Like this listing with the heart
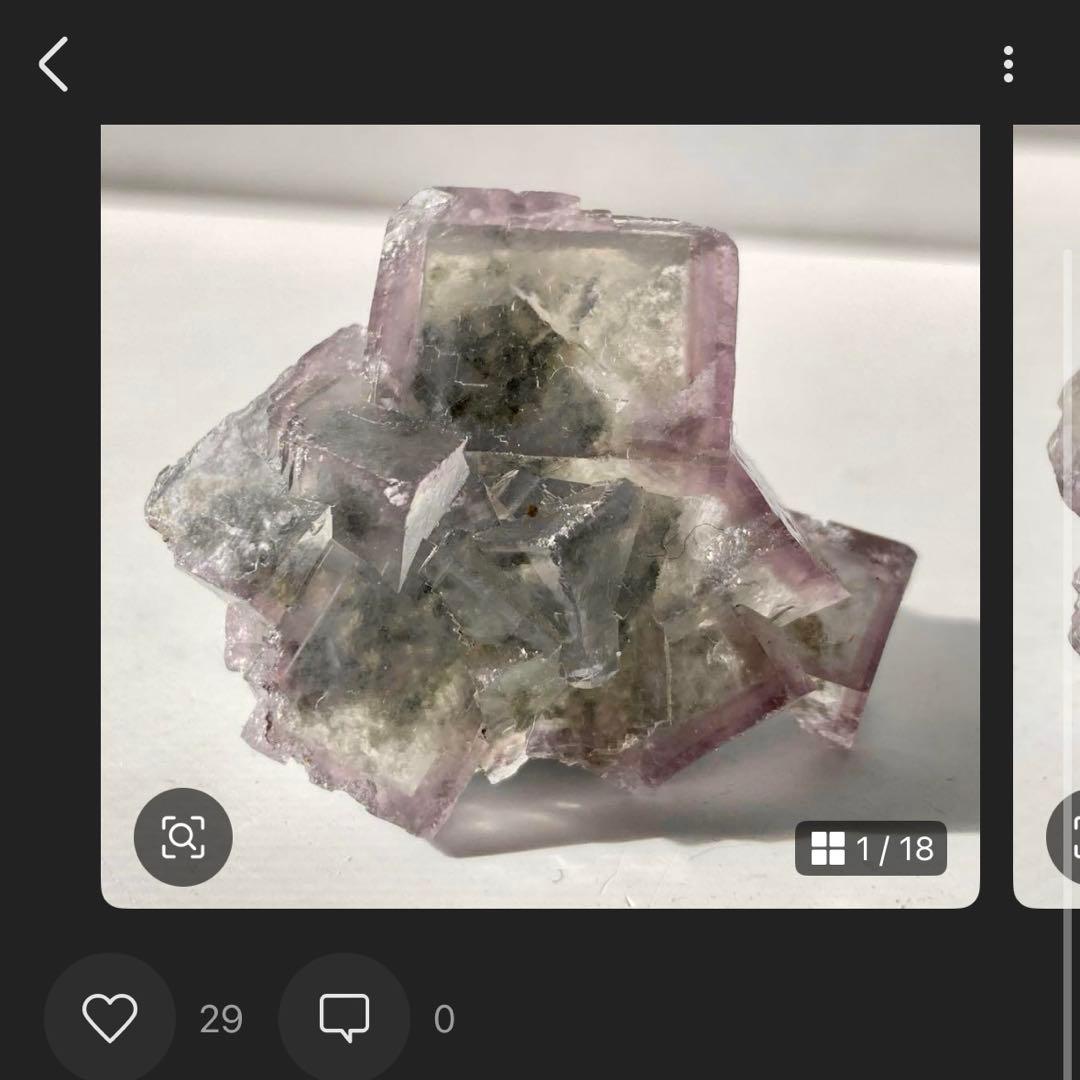Image resolution: width=1080 pixels, height=1080 pixels. (109, 1018)
